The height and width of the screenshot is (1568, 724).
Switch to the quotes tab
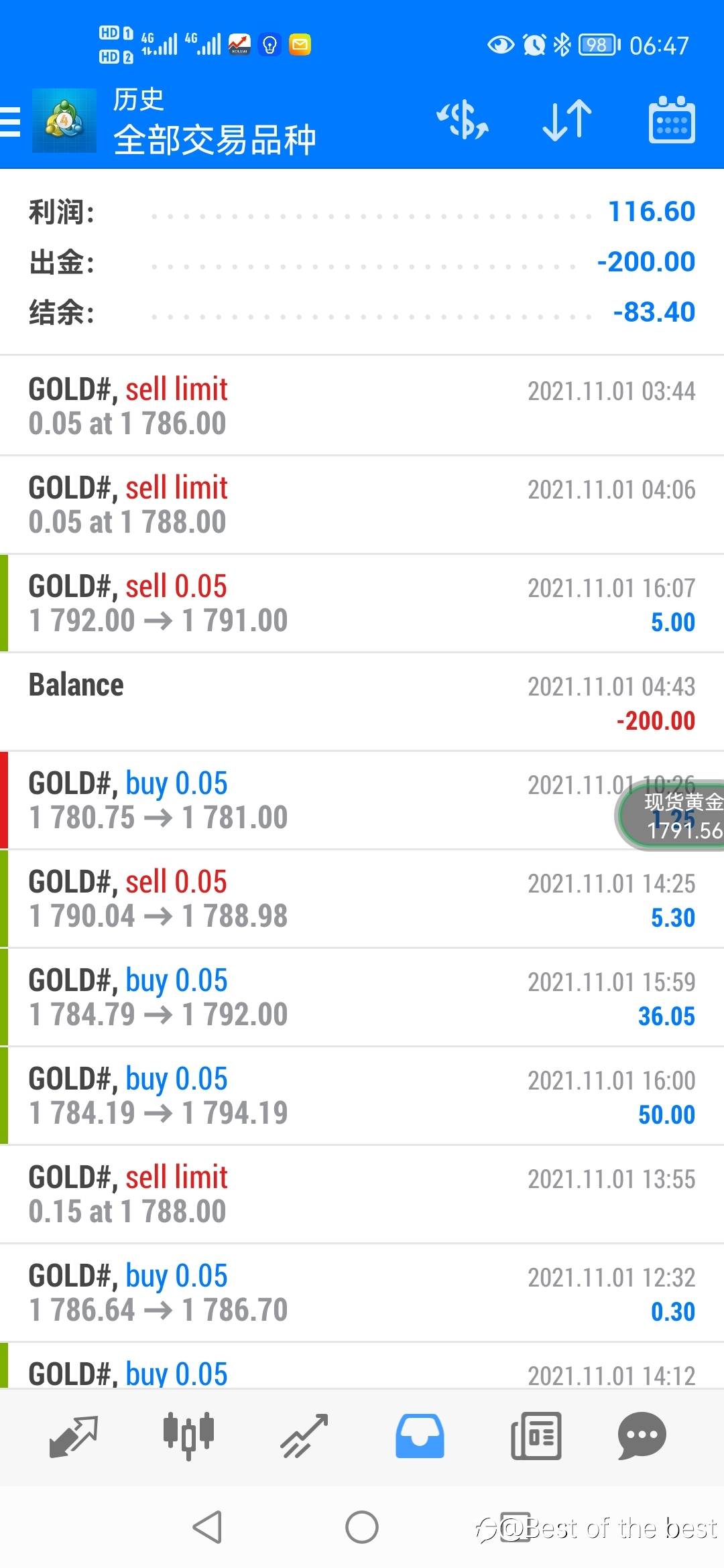pyautogui.click(x=74, y=1437)
